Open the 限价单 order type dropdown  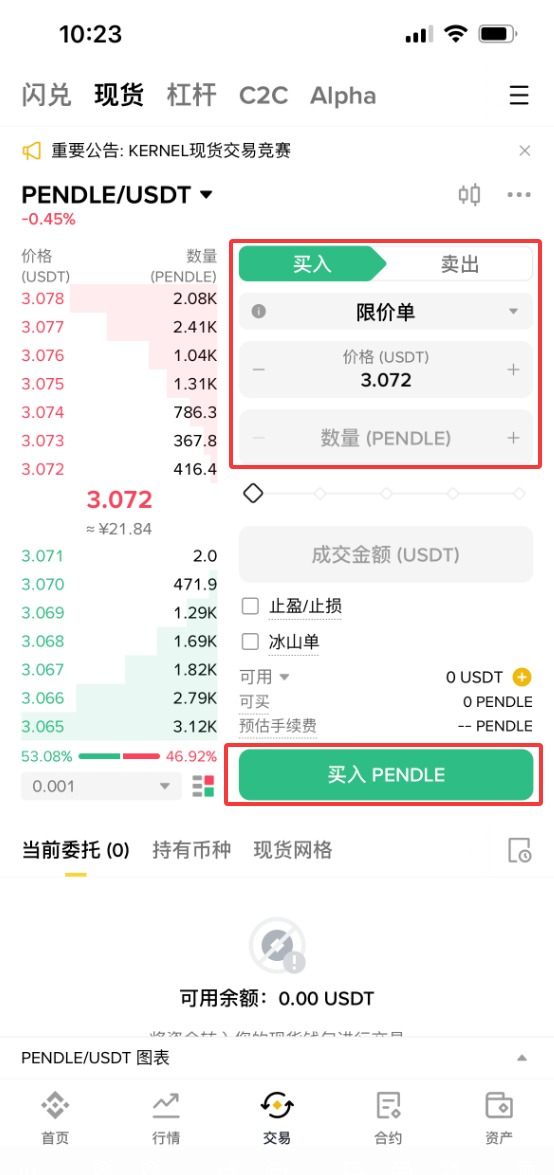pos(386,311)
